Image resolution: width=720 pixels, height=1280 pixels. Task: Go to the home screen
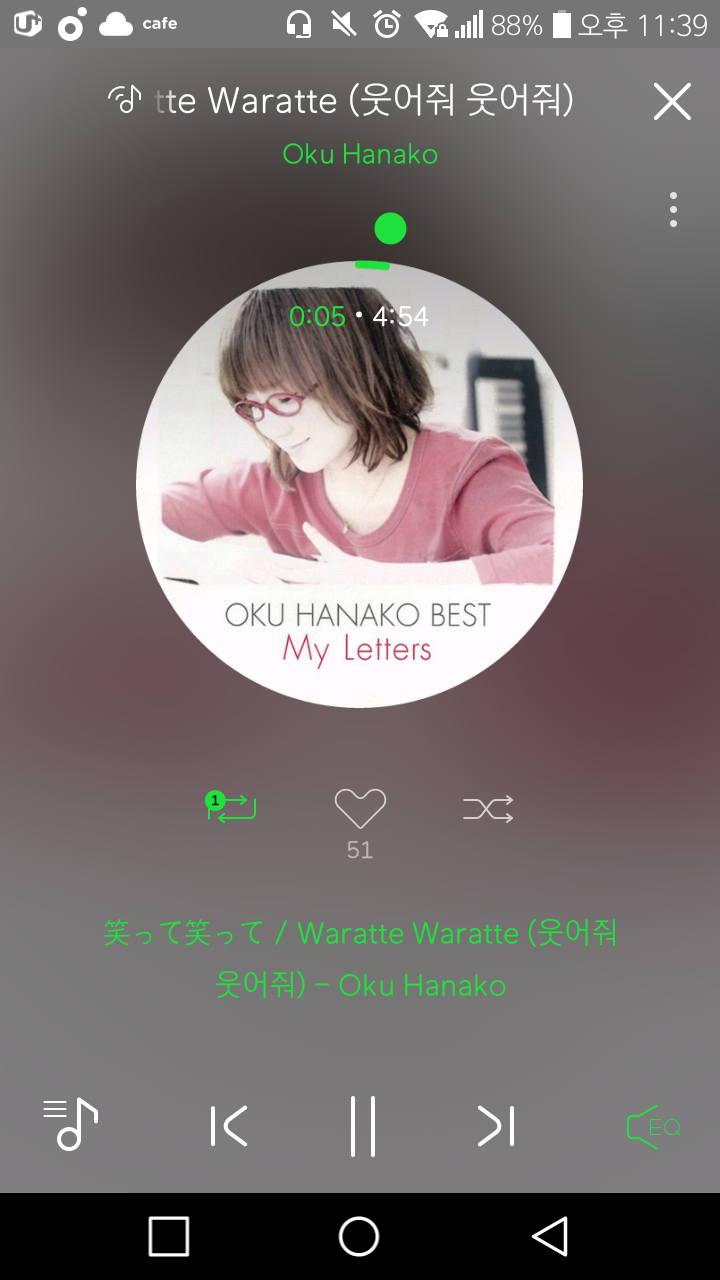click(359, 1236)
